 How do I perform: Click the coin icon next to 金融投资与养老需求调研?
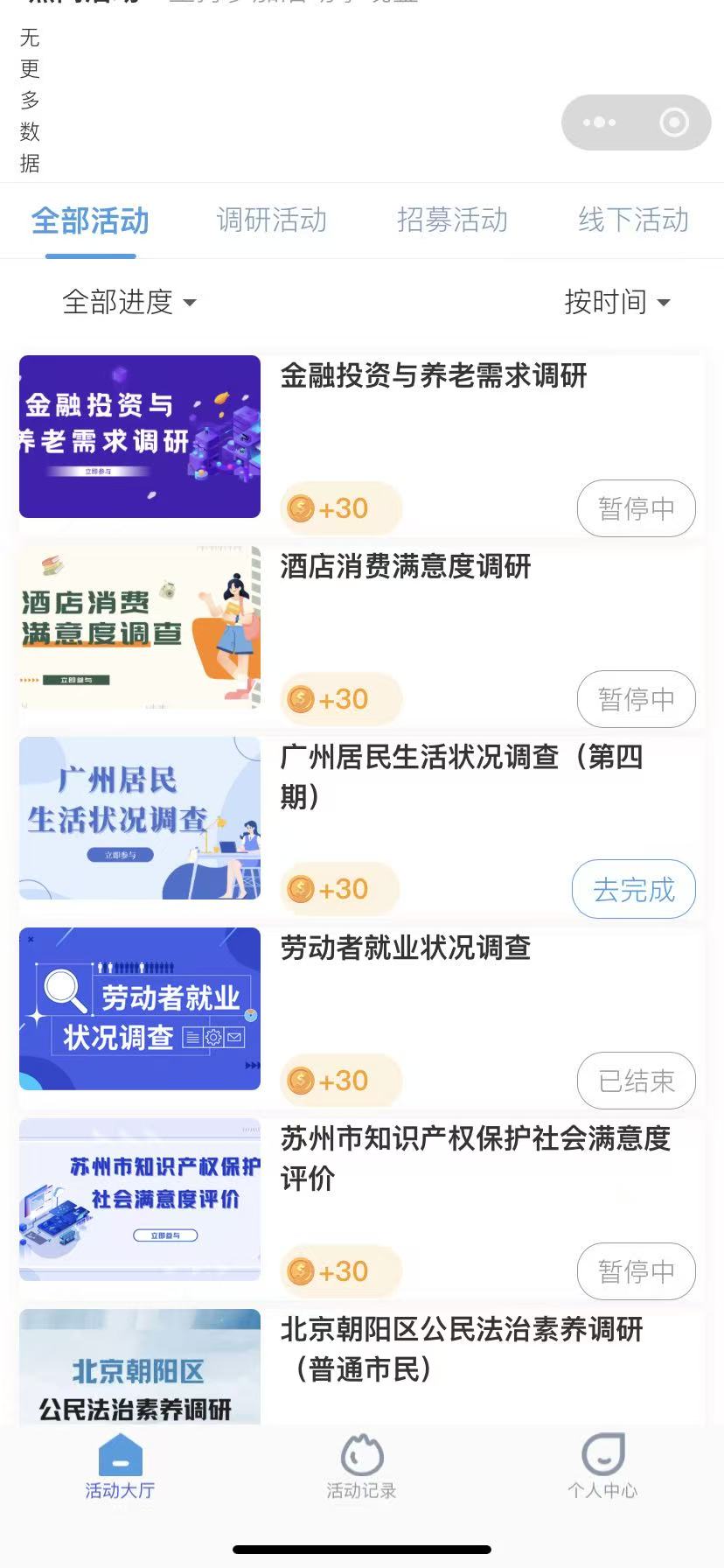pyautogui.click(x=303, y=508)
